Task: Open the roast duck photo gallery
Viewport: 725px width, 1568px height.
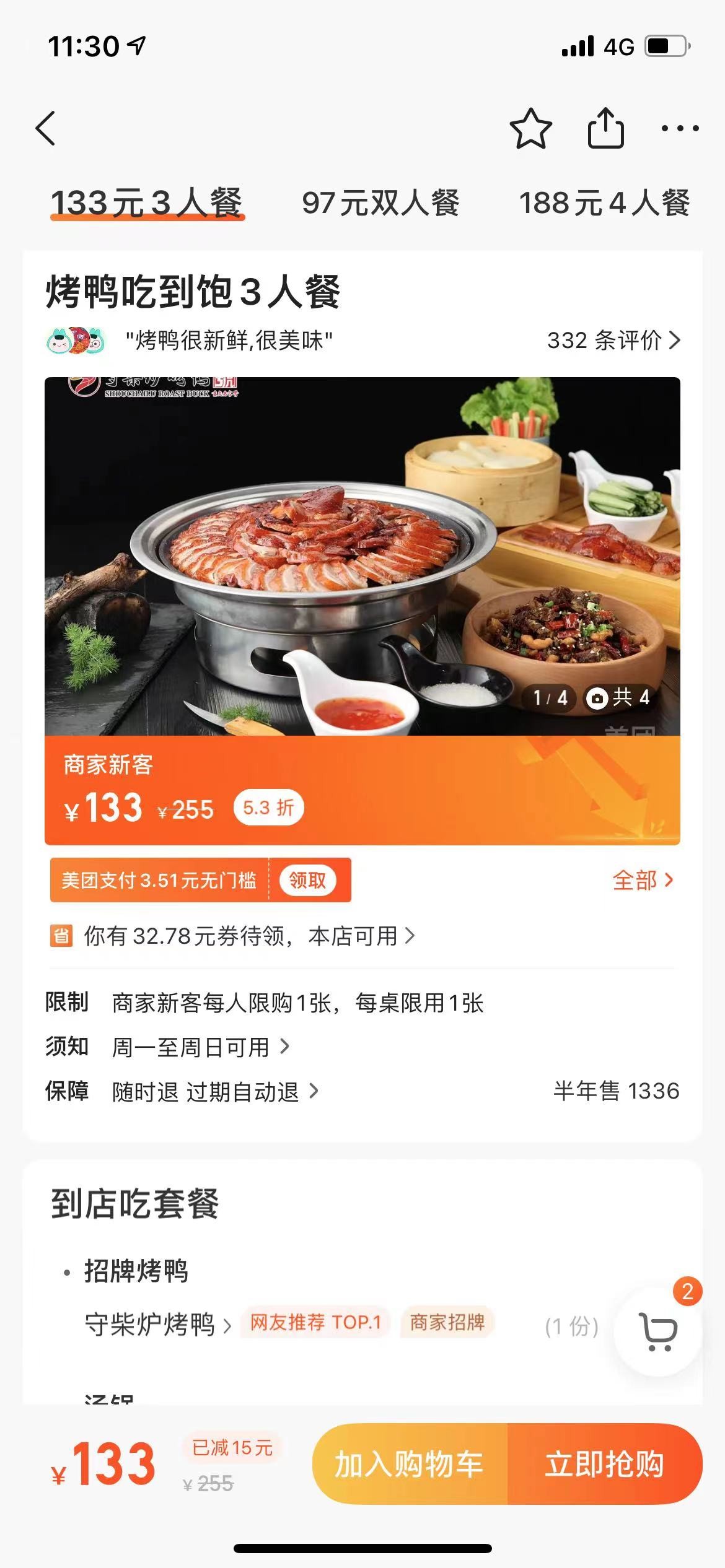Action: pyautogui.click(x=362, y=555)
